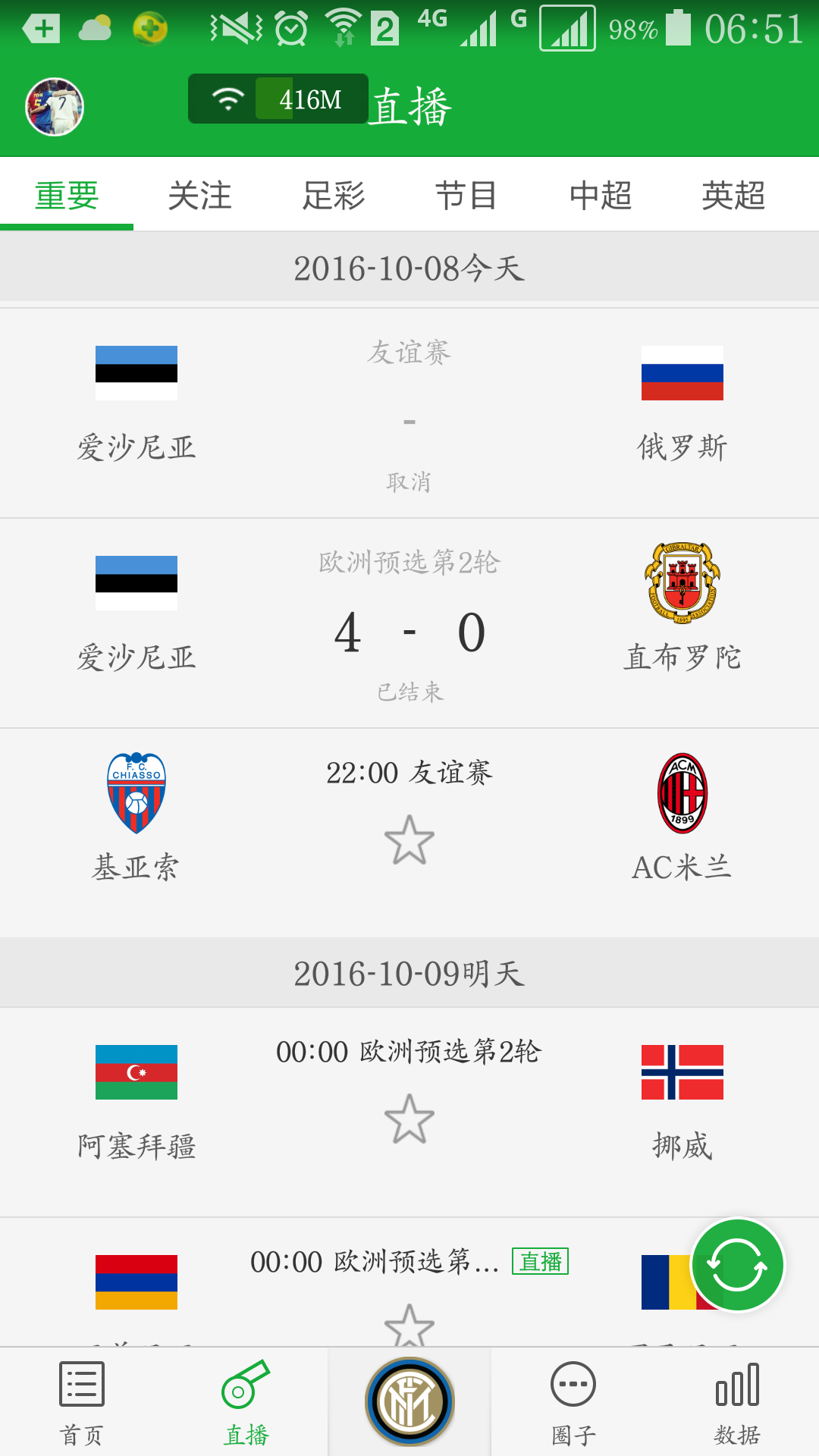Open the profile avatar

click(55, 107)
